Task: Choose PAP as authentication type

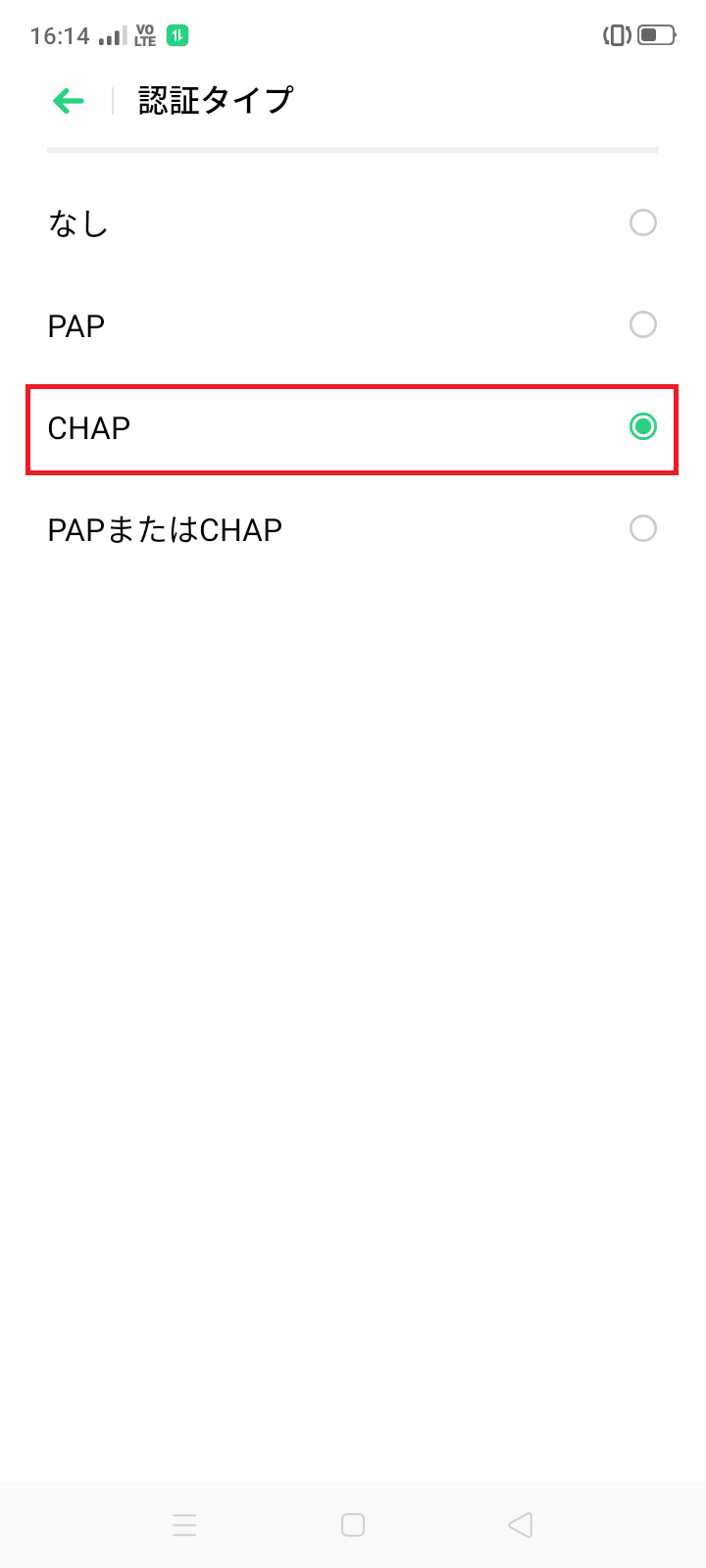Action: click(642, 325)
